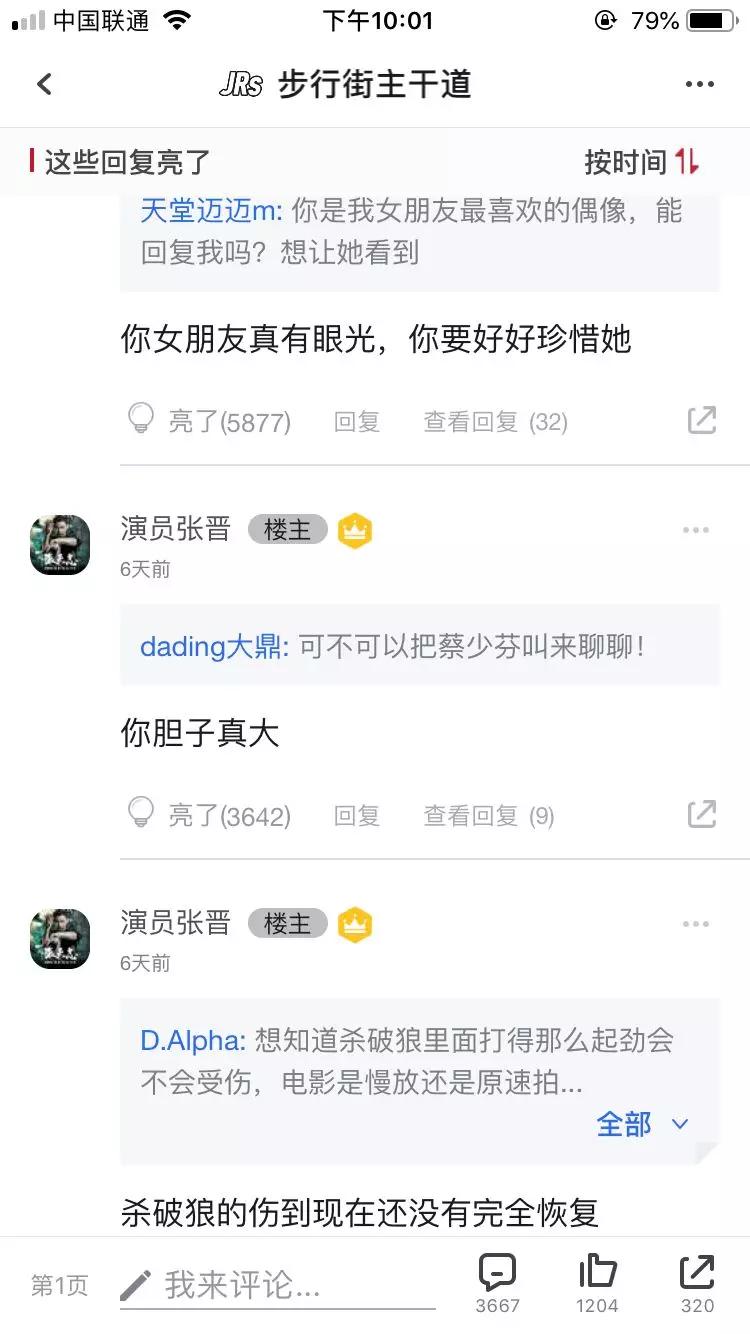Open the top-right overflow menu
Viewport: 750px width, 1334px height.
click(700, 84)
